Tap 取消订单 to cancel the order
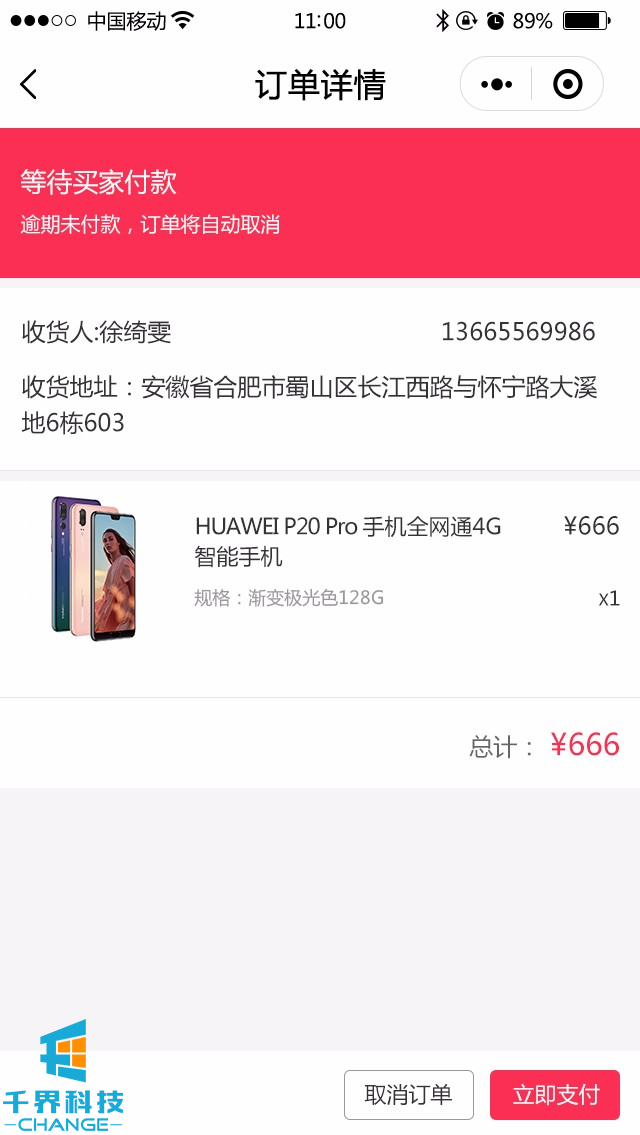The height and width of the screenshot is (1135, 640). point(408,1095)
